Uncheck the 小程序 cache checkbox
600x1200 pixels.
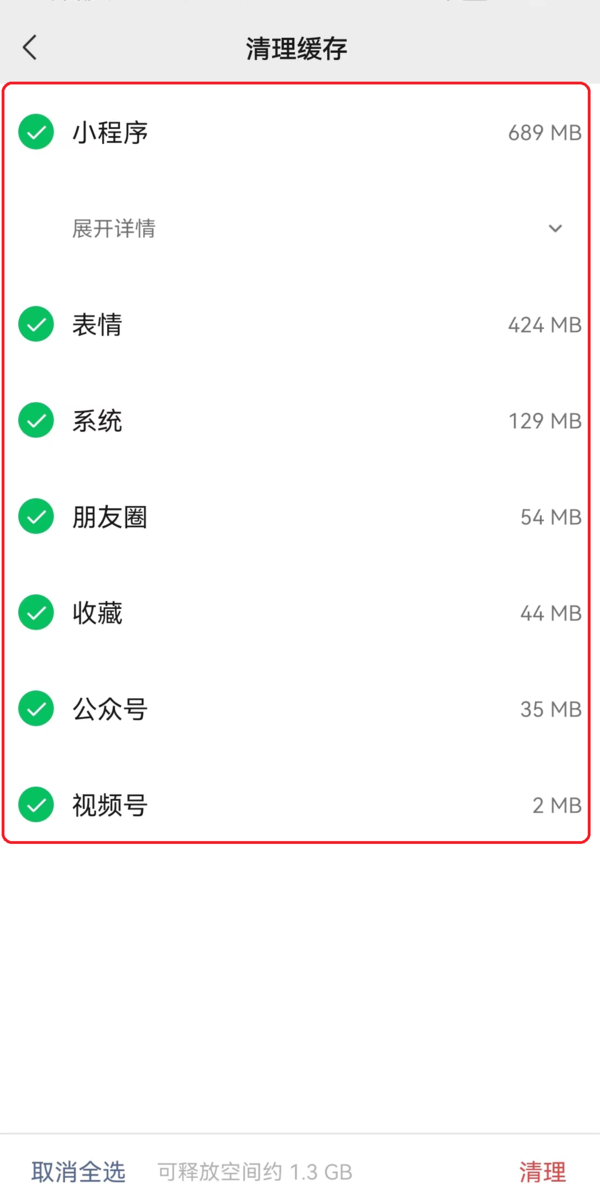click(x=36, y=132)
